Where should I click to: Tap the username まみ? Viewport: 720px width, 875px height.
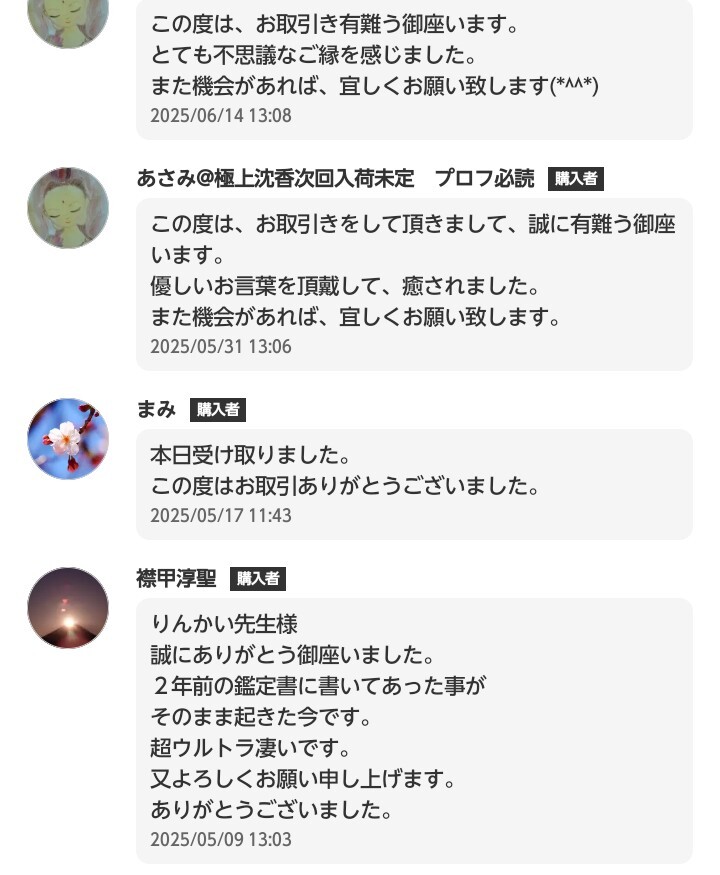[156, 409]
